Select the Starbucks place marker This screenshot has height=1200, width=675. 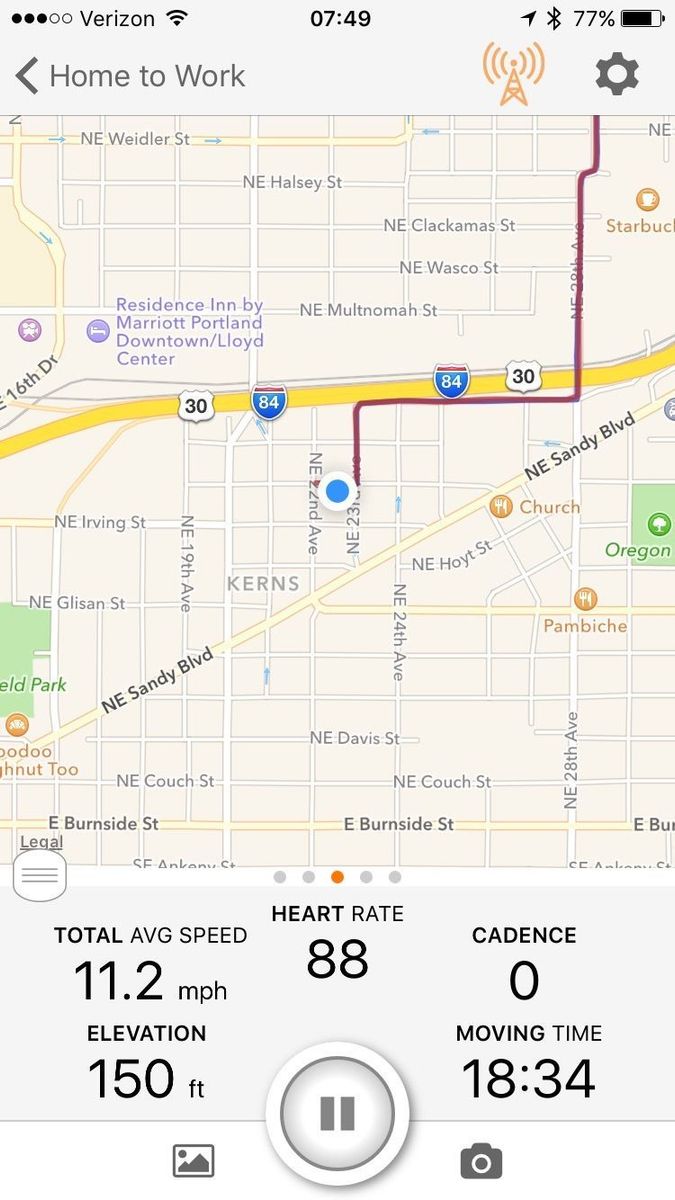(x=648, y=200)
